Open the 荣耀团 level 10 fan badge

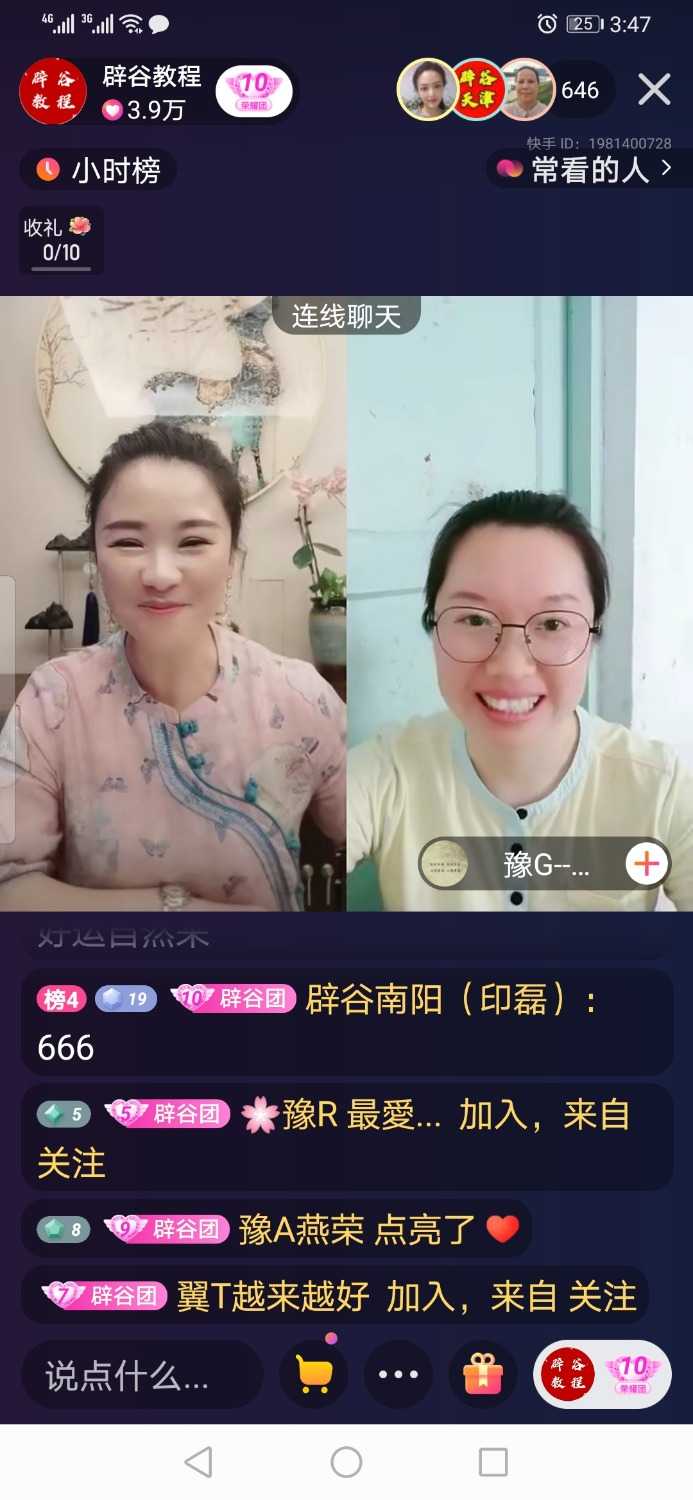pos(254,91)
